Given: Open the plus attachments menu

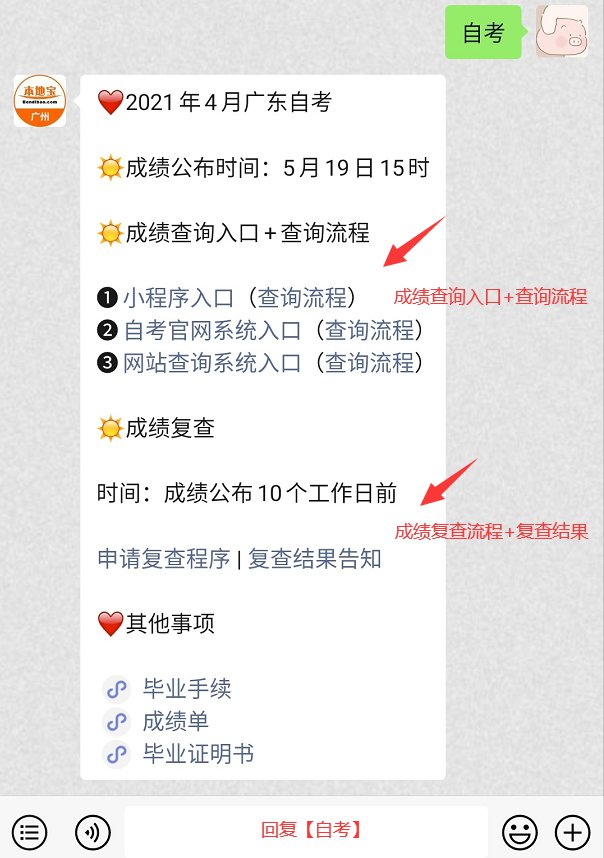Looking at the screenshot, I should [572, 831].
